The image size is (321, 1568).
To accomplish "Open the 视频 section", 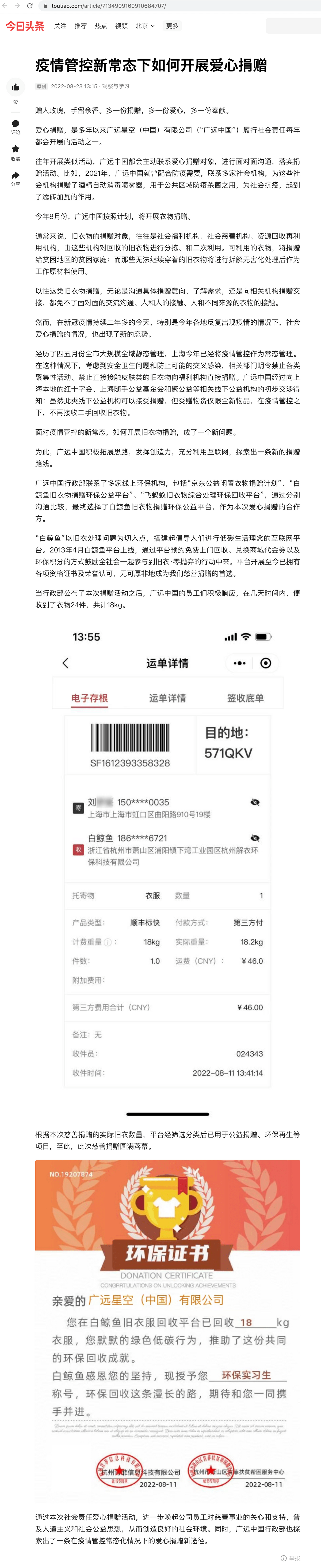I will tap(122, 26).
